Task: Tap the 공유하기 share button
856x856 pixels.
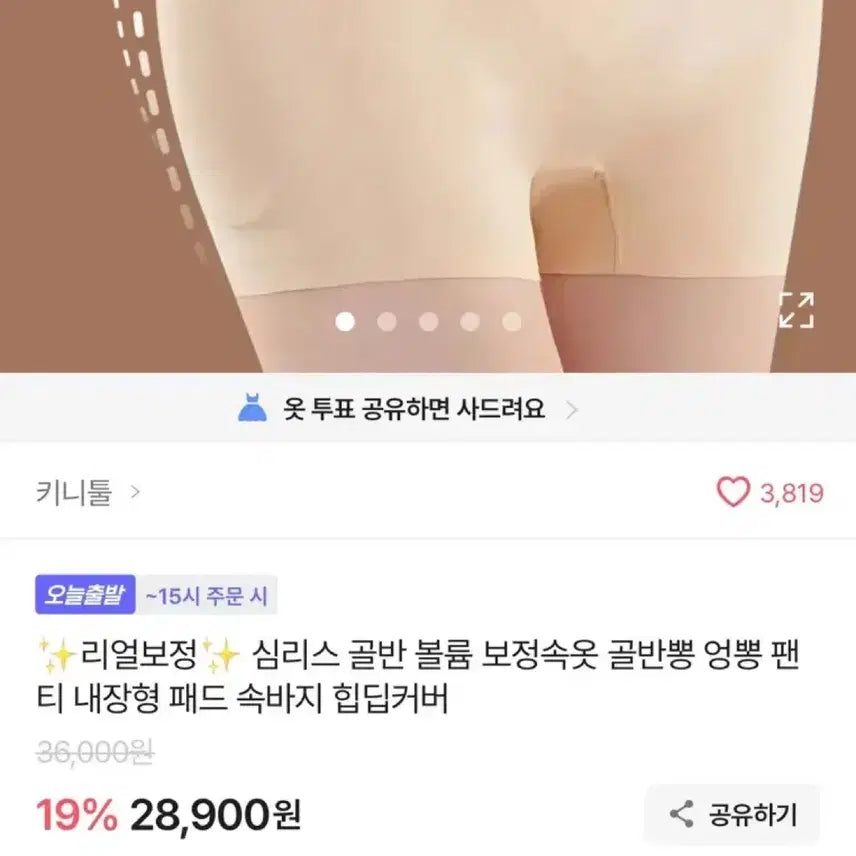Action: point(733,814)
